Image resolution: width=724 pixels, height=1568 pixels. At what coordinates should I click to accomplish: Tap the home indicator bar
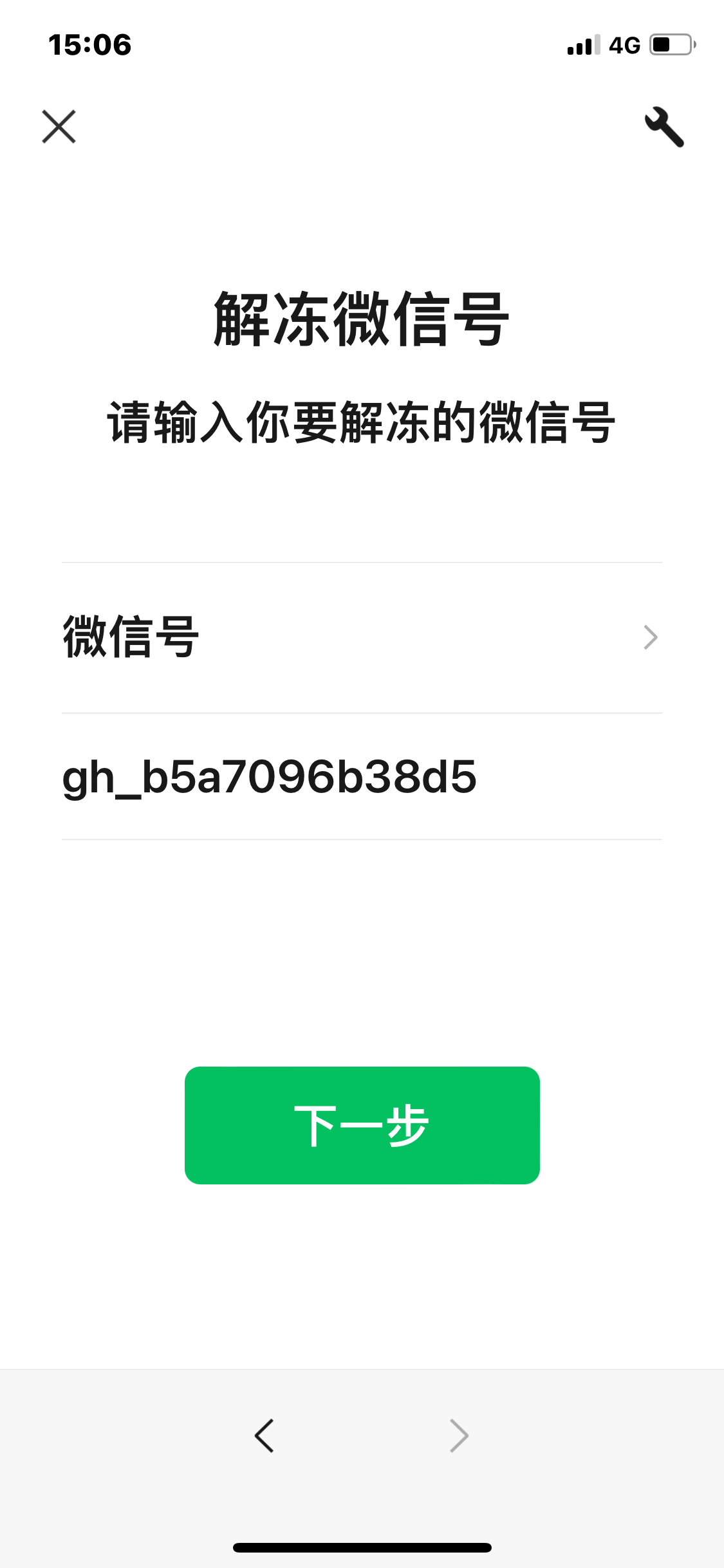(362, 1547)
